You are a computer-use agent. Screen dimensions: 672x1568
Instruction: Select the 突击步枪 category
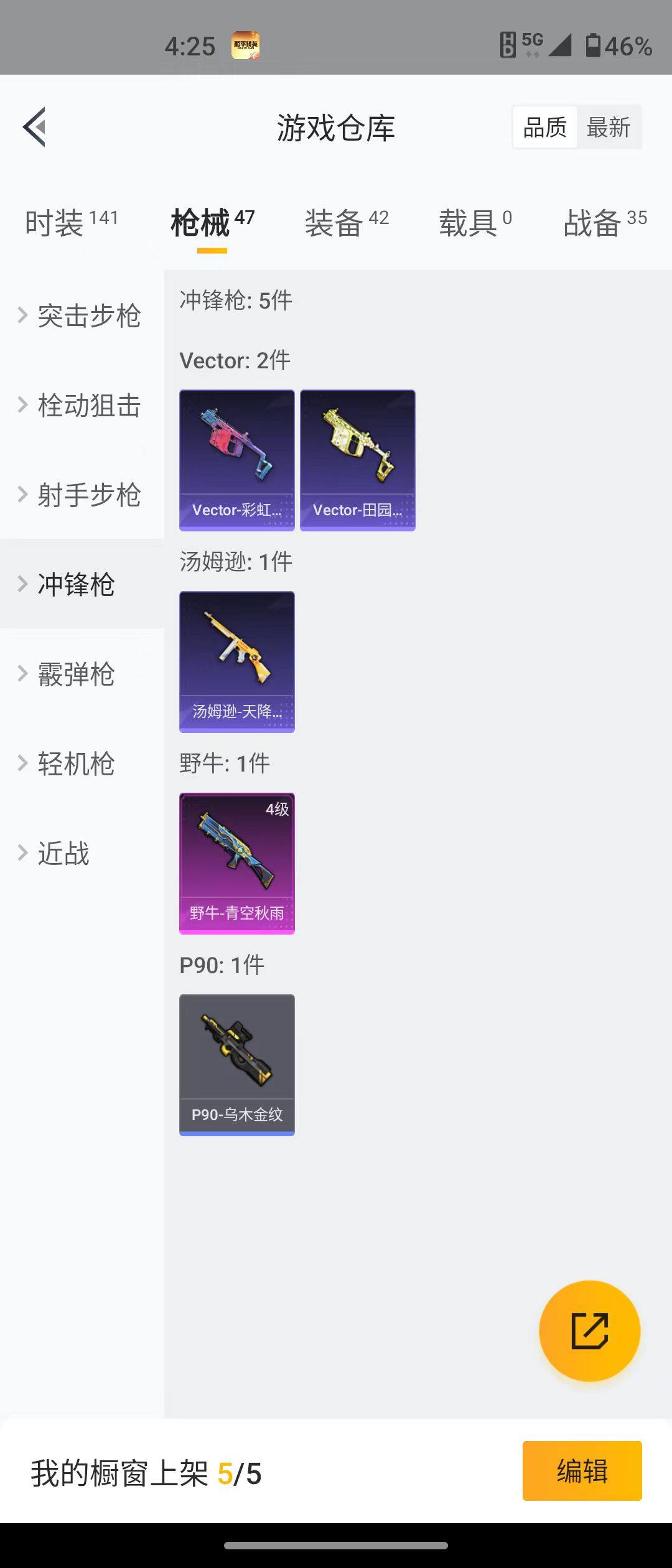[82, 316]
